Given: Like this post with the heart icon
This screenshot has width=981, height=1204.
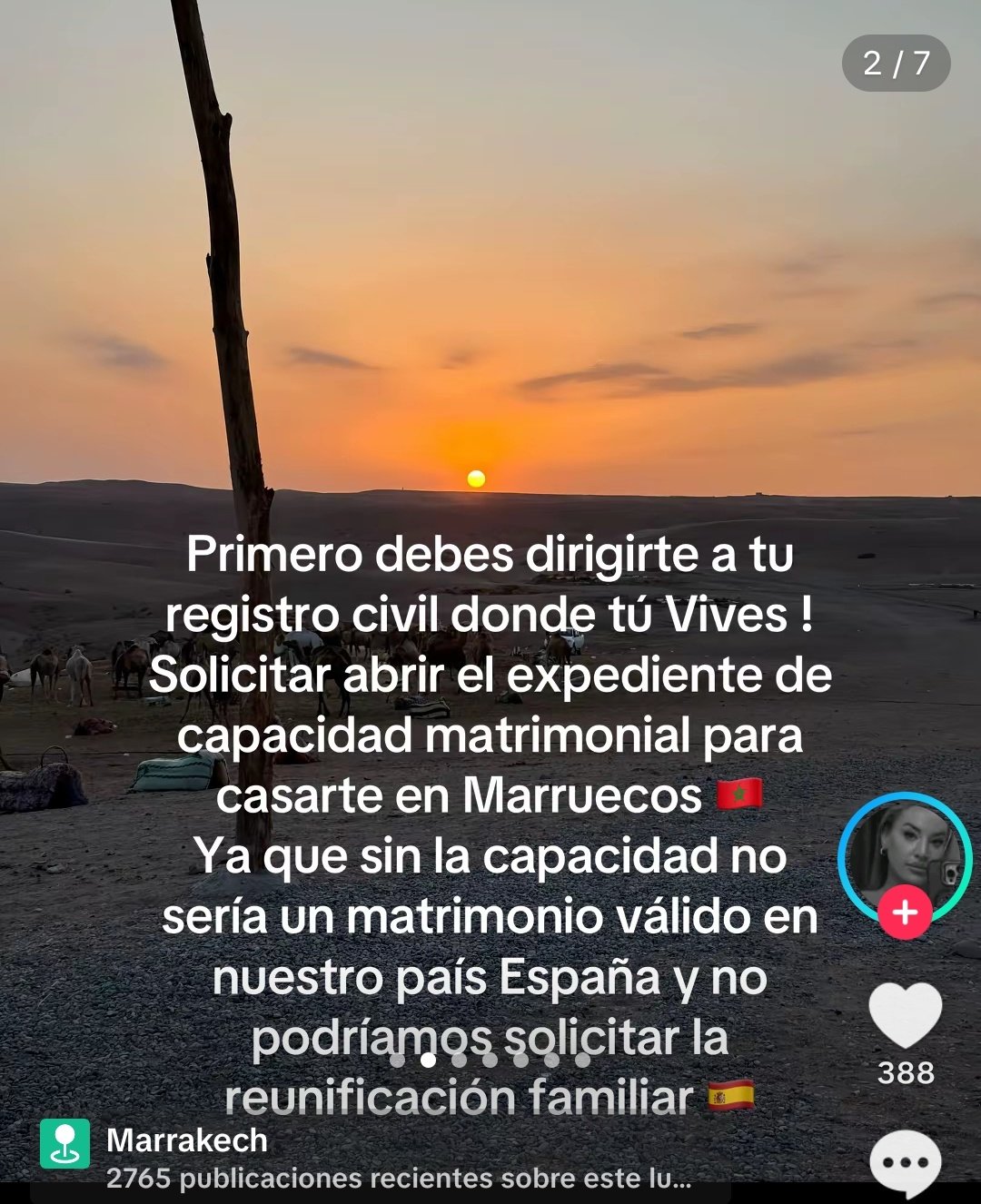Looking at the screenshot, I should [905, 1015].
